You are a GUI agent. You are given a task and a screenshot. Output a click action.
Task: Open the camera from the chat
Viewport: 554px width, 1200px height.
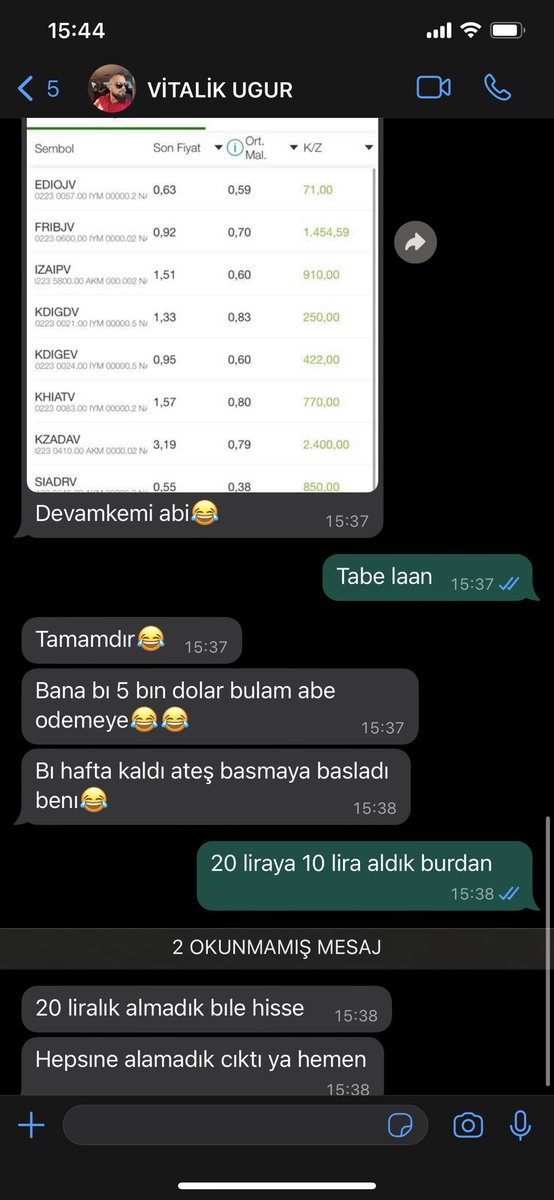click(468, 1126)
